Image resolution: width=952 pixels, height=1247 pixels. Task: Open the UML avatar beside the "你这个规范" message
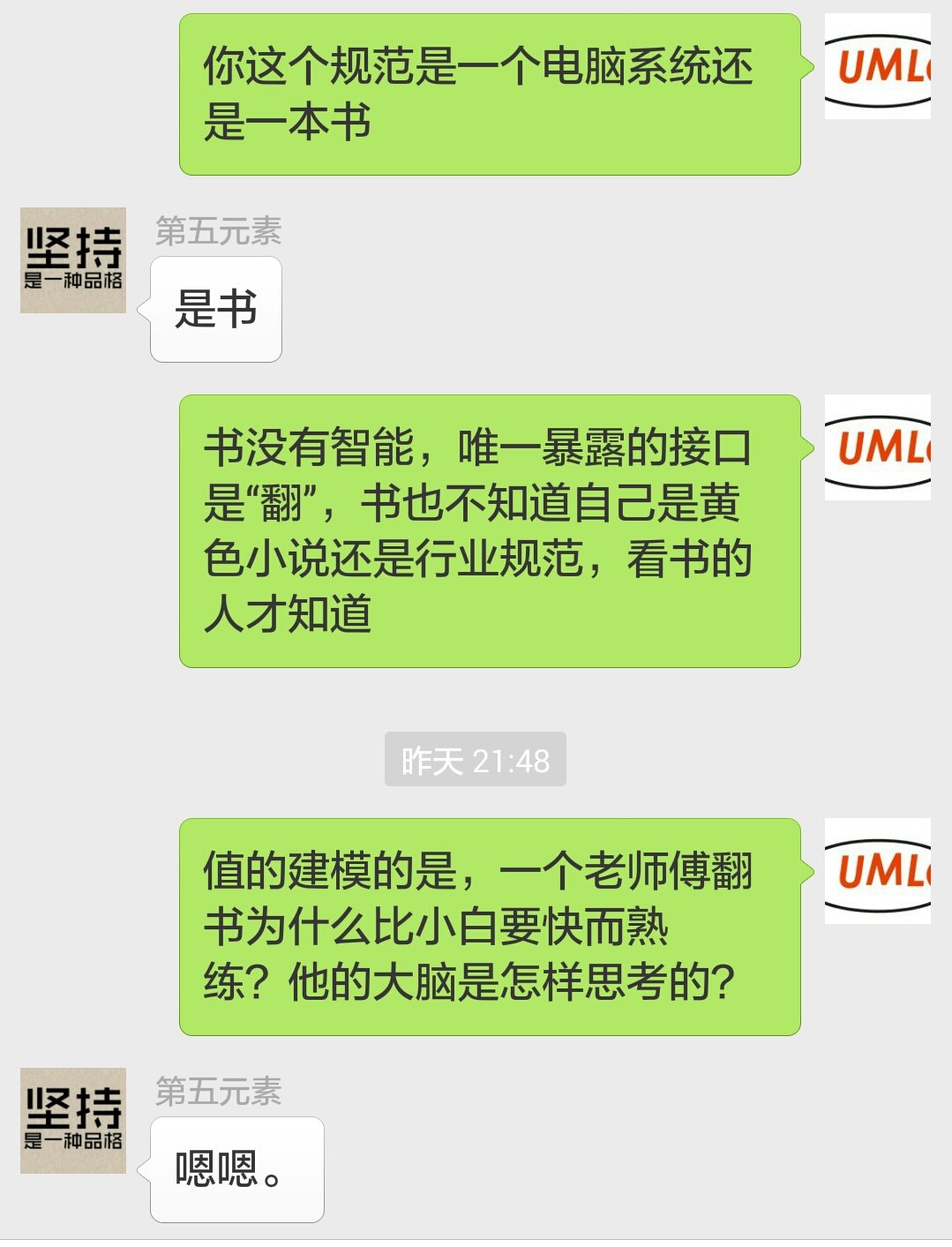point(877,67)
